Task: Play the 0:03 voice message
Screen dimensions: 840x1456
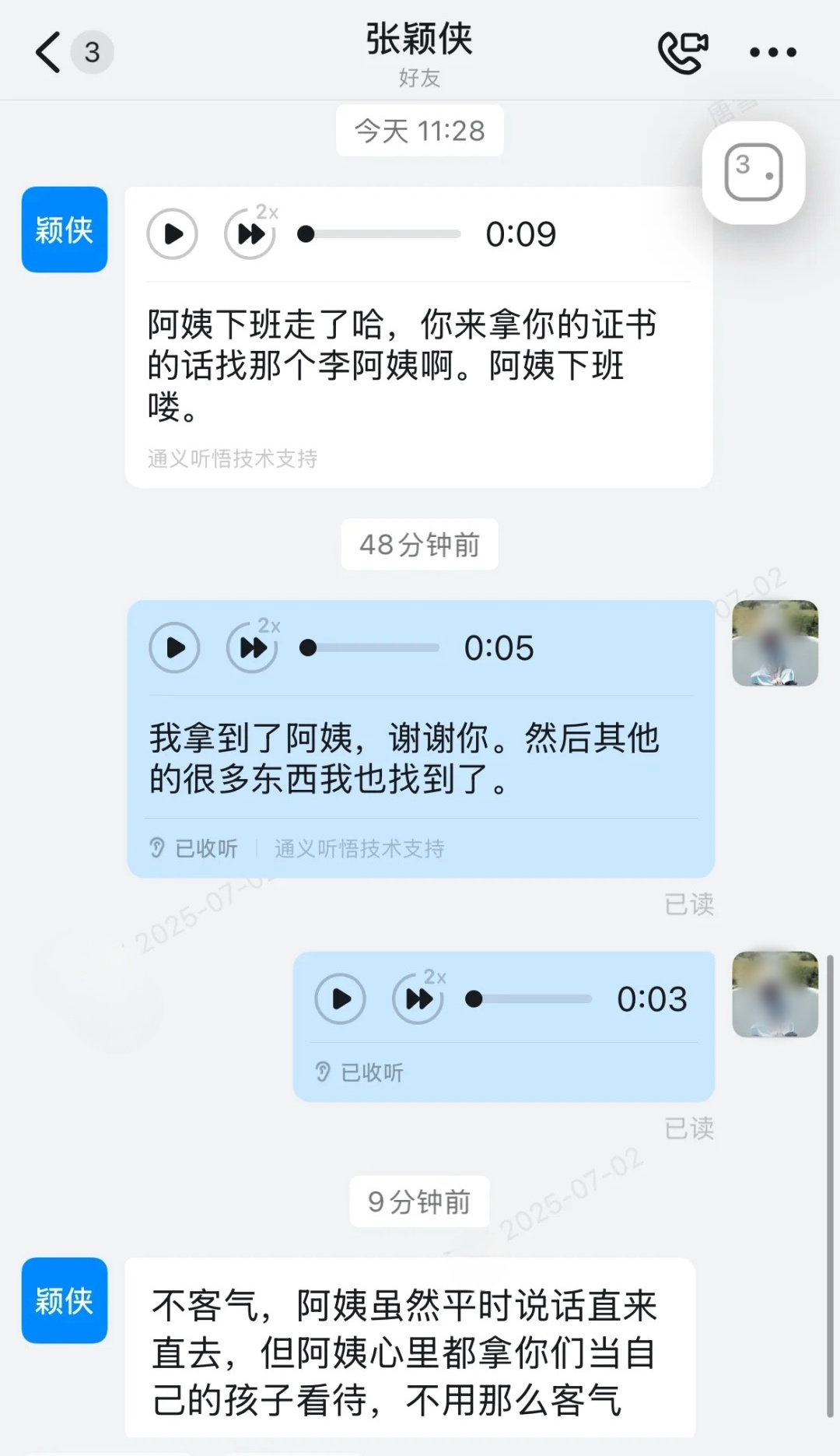Action: pyautogui.click(x=341, y=998)
